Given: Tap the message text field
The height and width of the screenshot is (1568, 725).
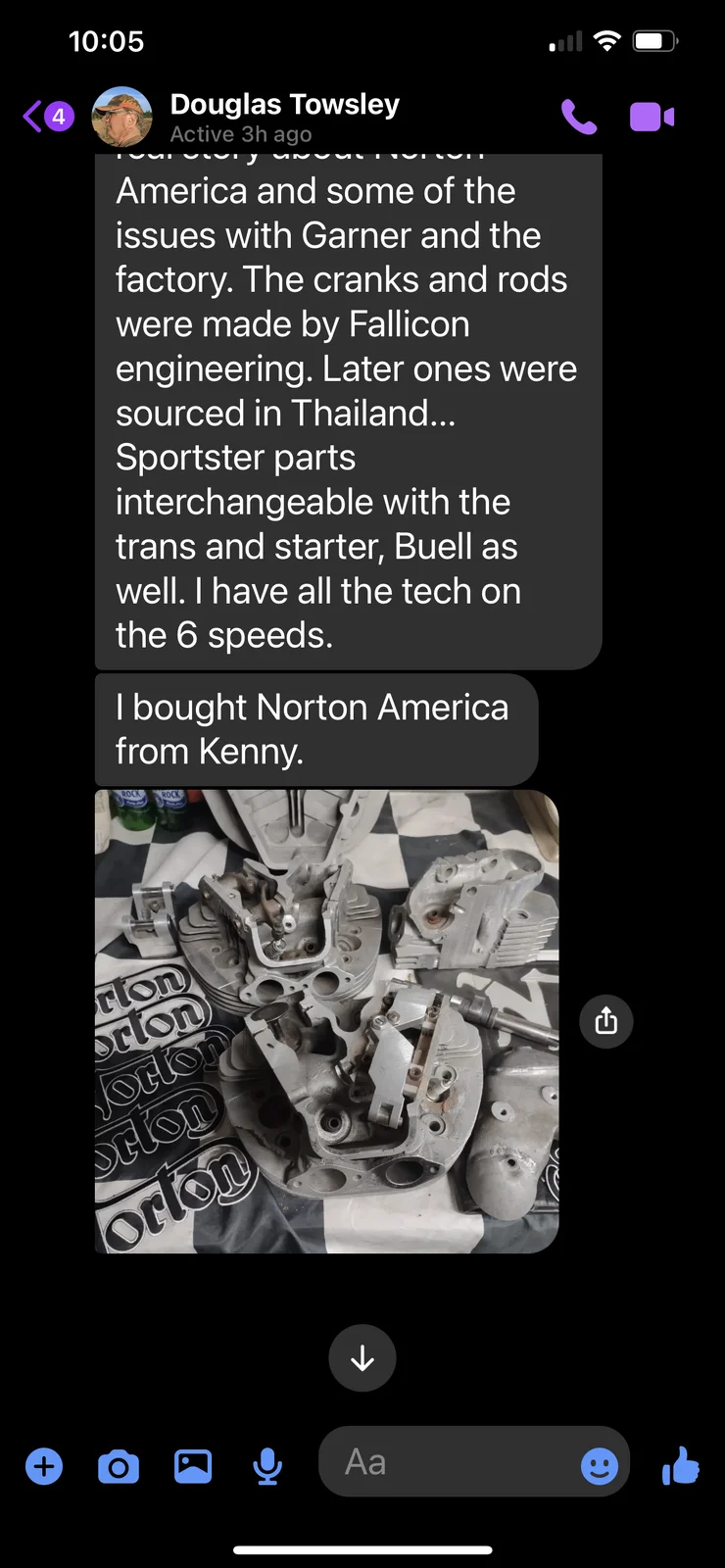Looking at the screenshot, I should pyautogui.click(x=451, y=1462).
